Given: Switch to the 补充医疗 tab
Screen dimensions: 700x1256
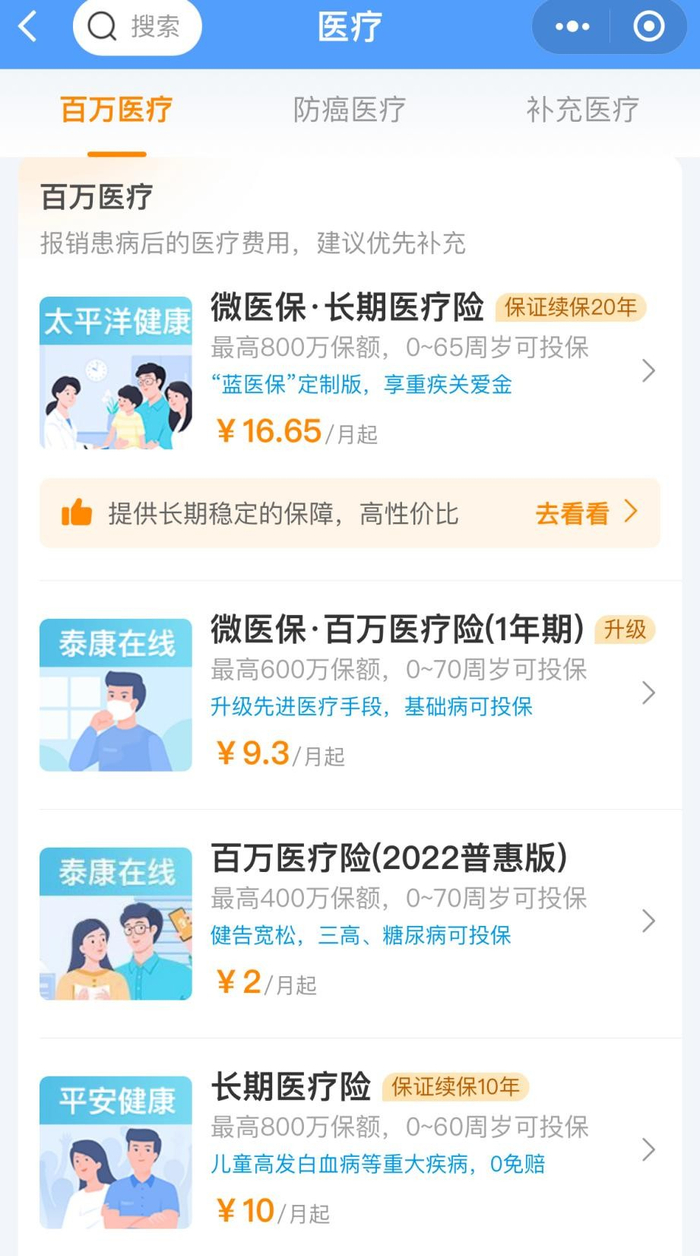Looking at the screenshot, I should click(x=582, y=109).
